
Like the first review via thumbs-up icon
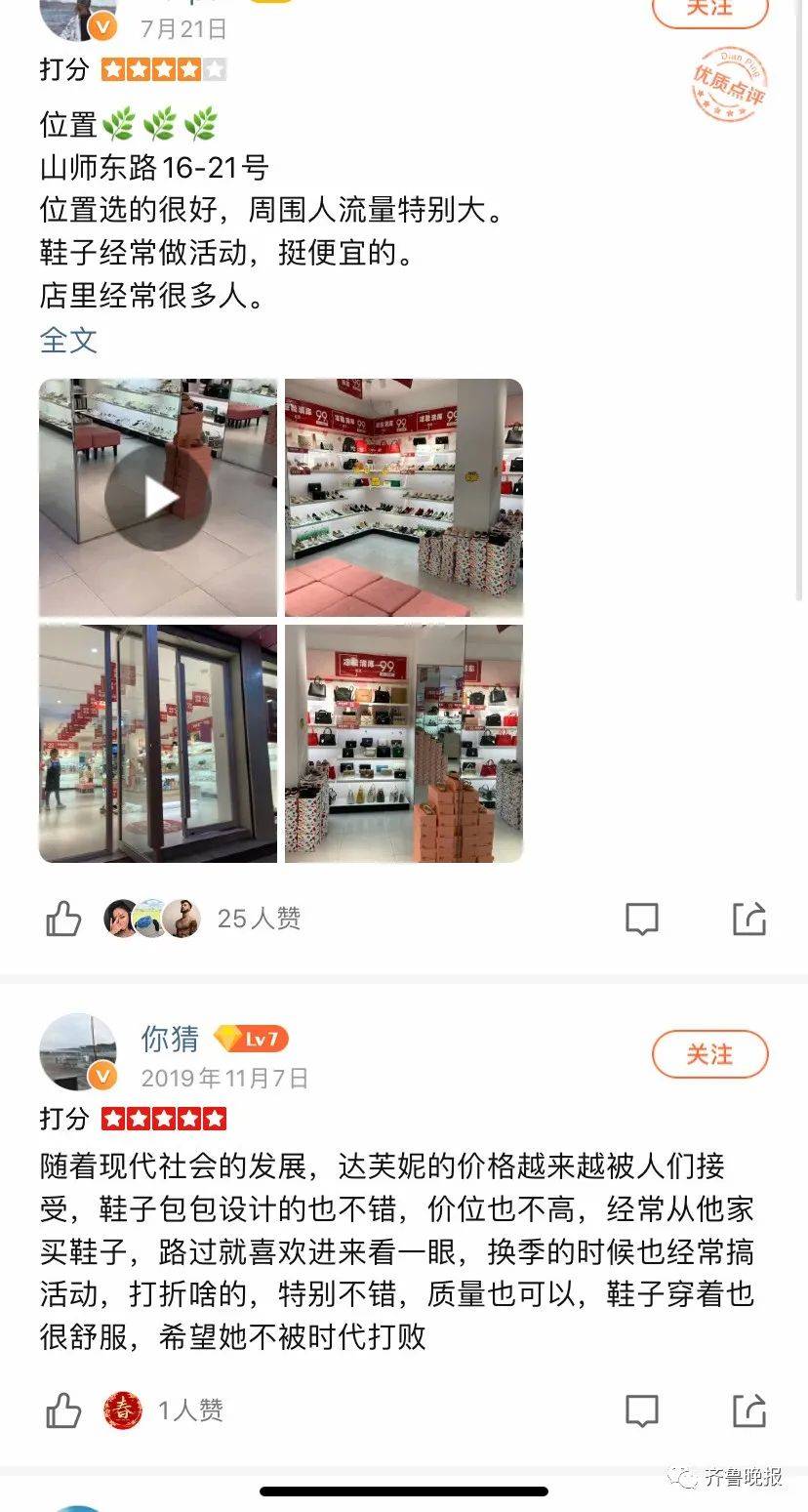tap(64, 918)
